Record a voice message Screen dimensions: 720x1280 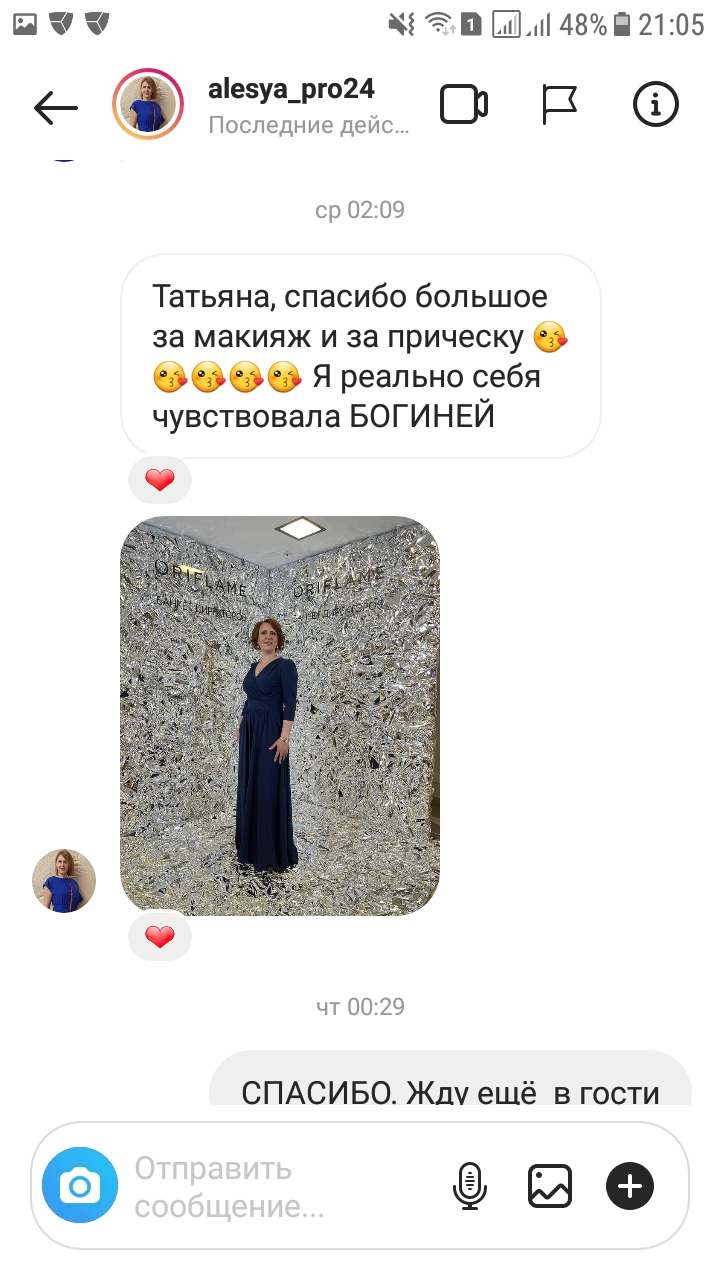(469, 1186)
